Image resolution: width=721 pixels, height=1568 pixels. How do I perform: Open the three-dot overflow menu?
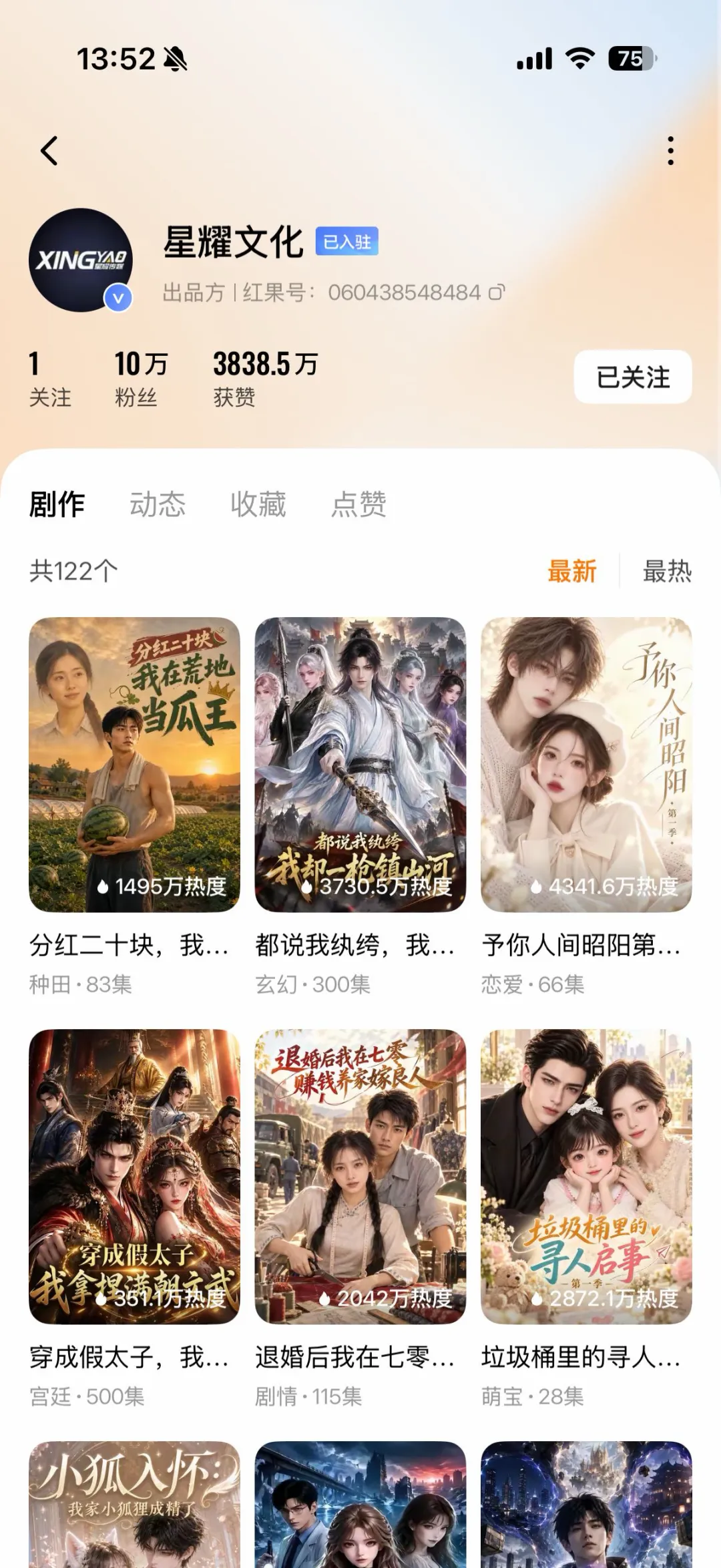tap(671, 151)
